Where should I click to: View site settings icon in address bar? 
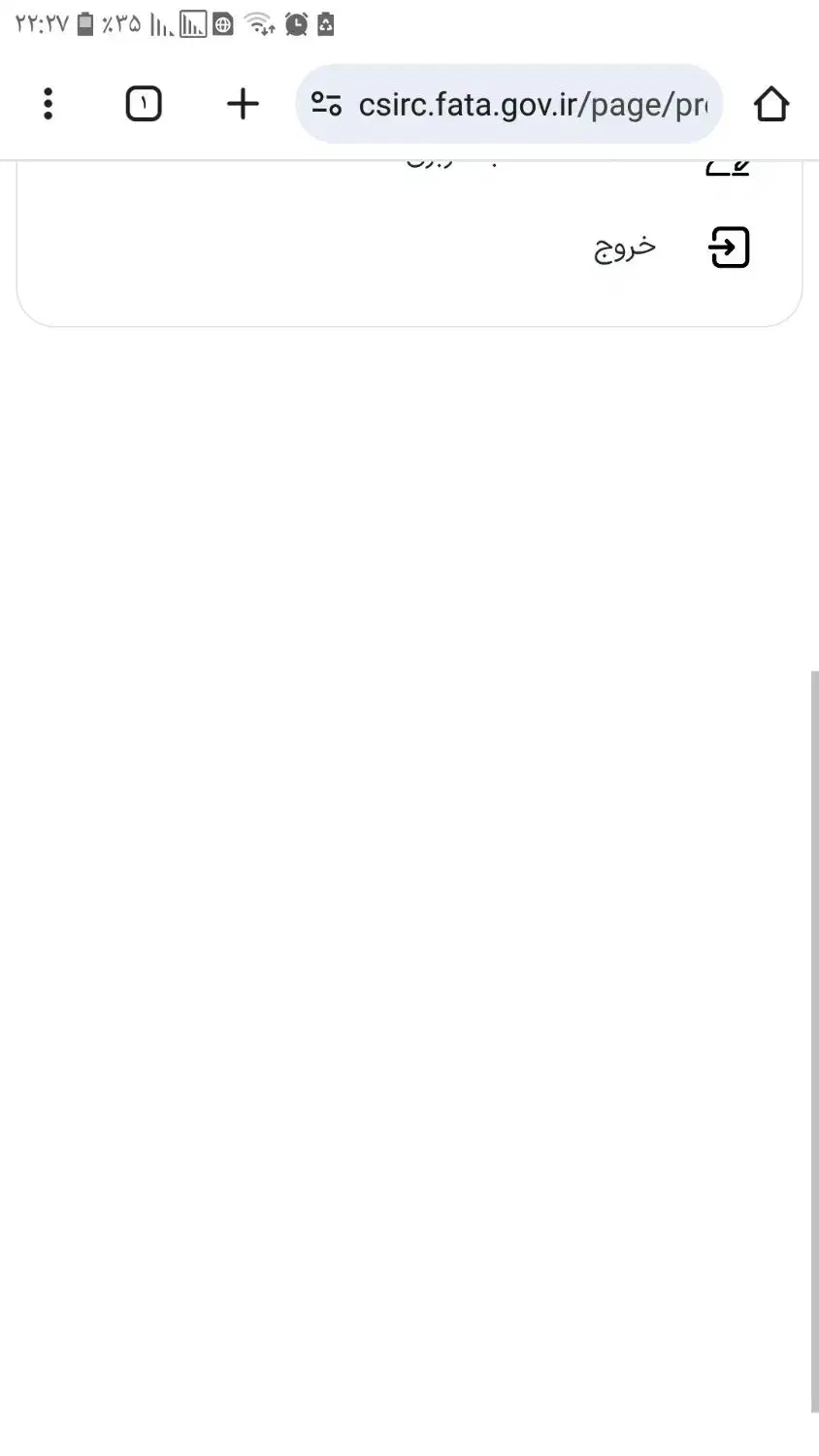point(326,104)
